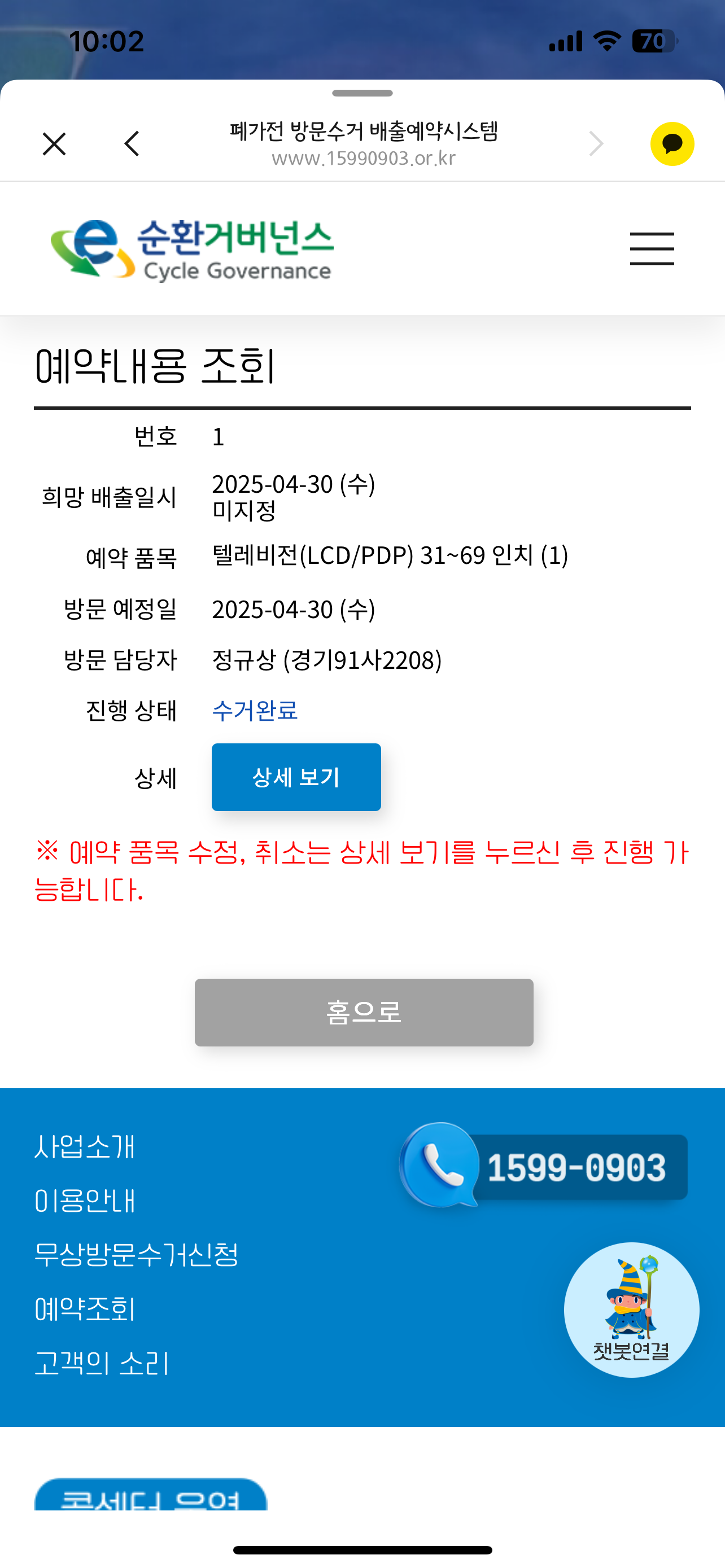
Task: Tap the browser forward arrow
Action: tap(596, 144)
